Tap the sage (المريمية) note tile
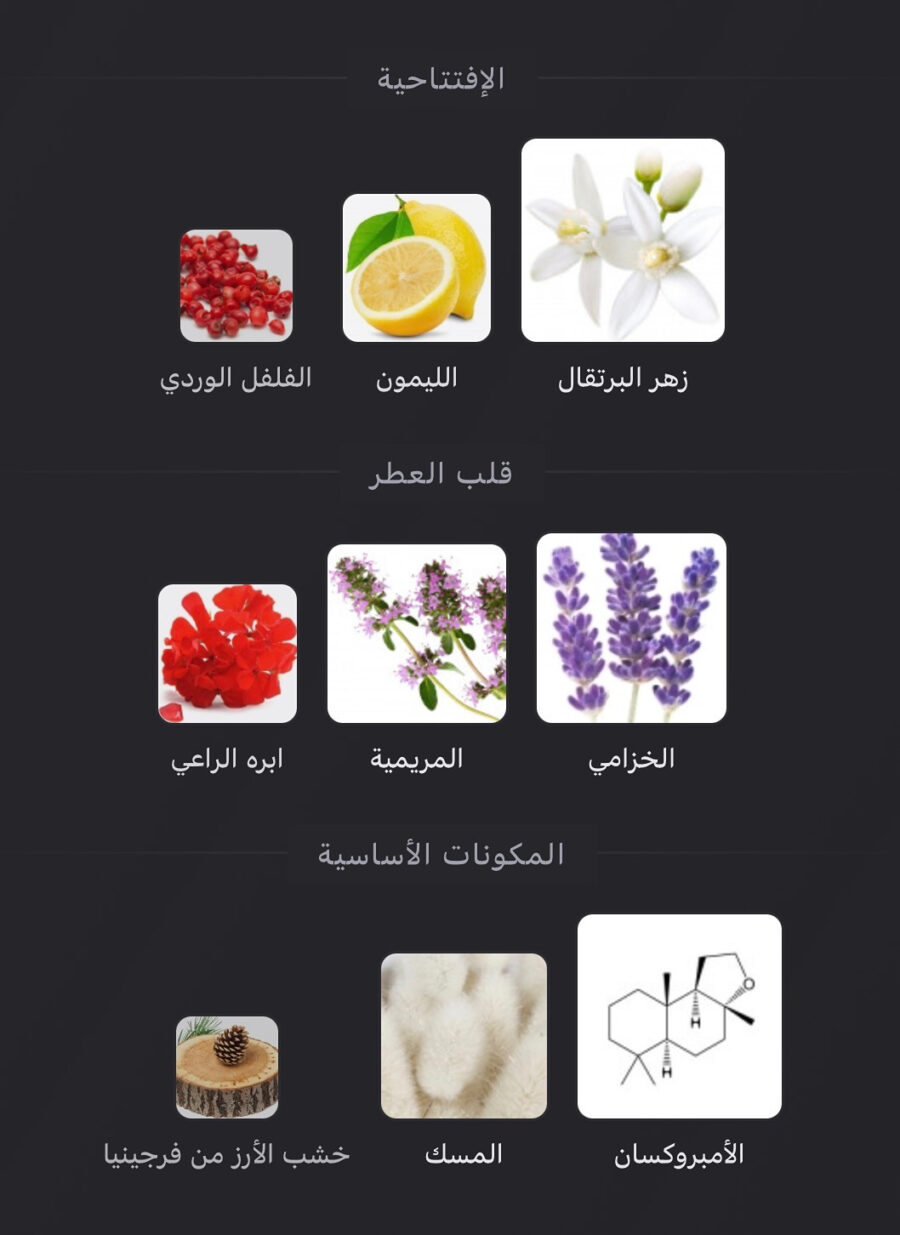 (x=416, y=633)
